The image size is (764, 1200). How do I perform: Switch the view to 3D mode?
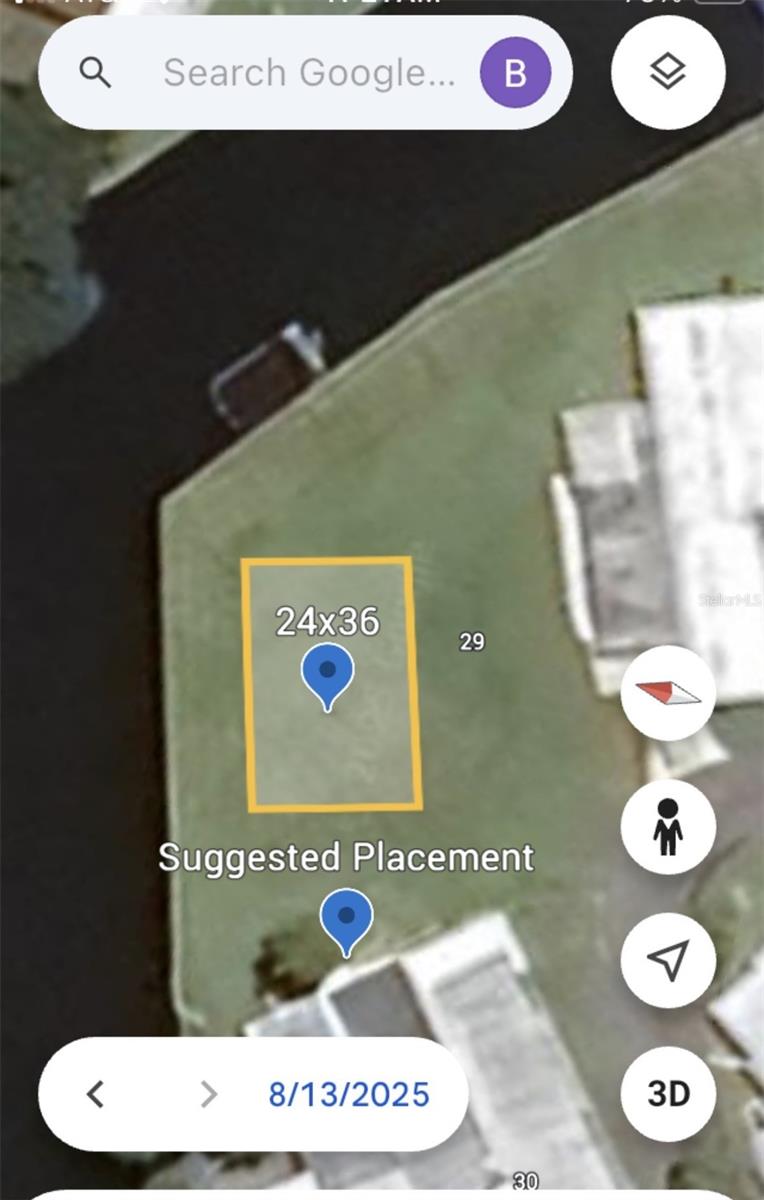point(668,1092)
